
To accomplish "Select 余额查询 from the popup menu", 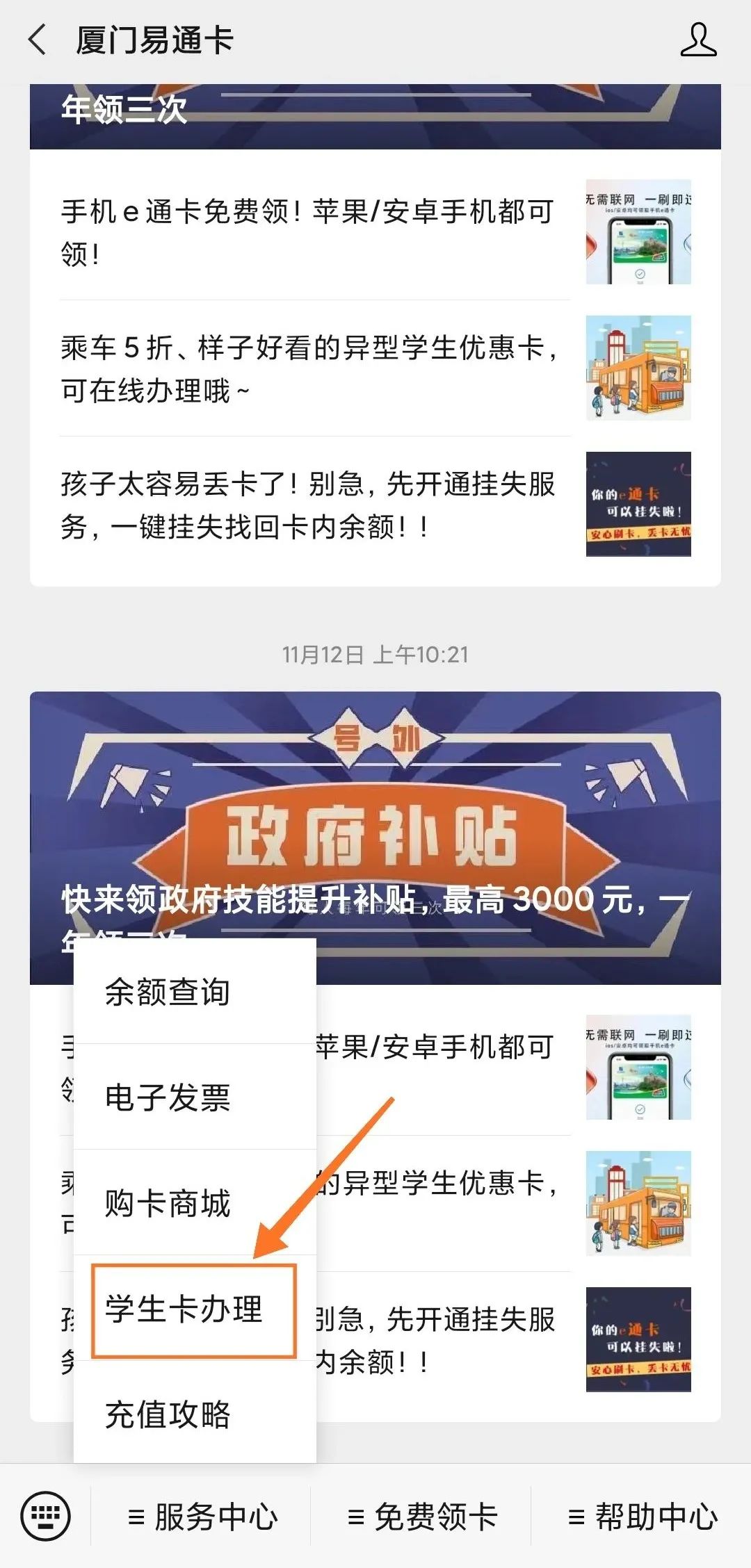I will [169, 993].
